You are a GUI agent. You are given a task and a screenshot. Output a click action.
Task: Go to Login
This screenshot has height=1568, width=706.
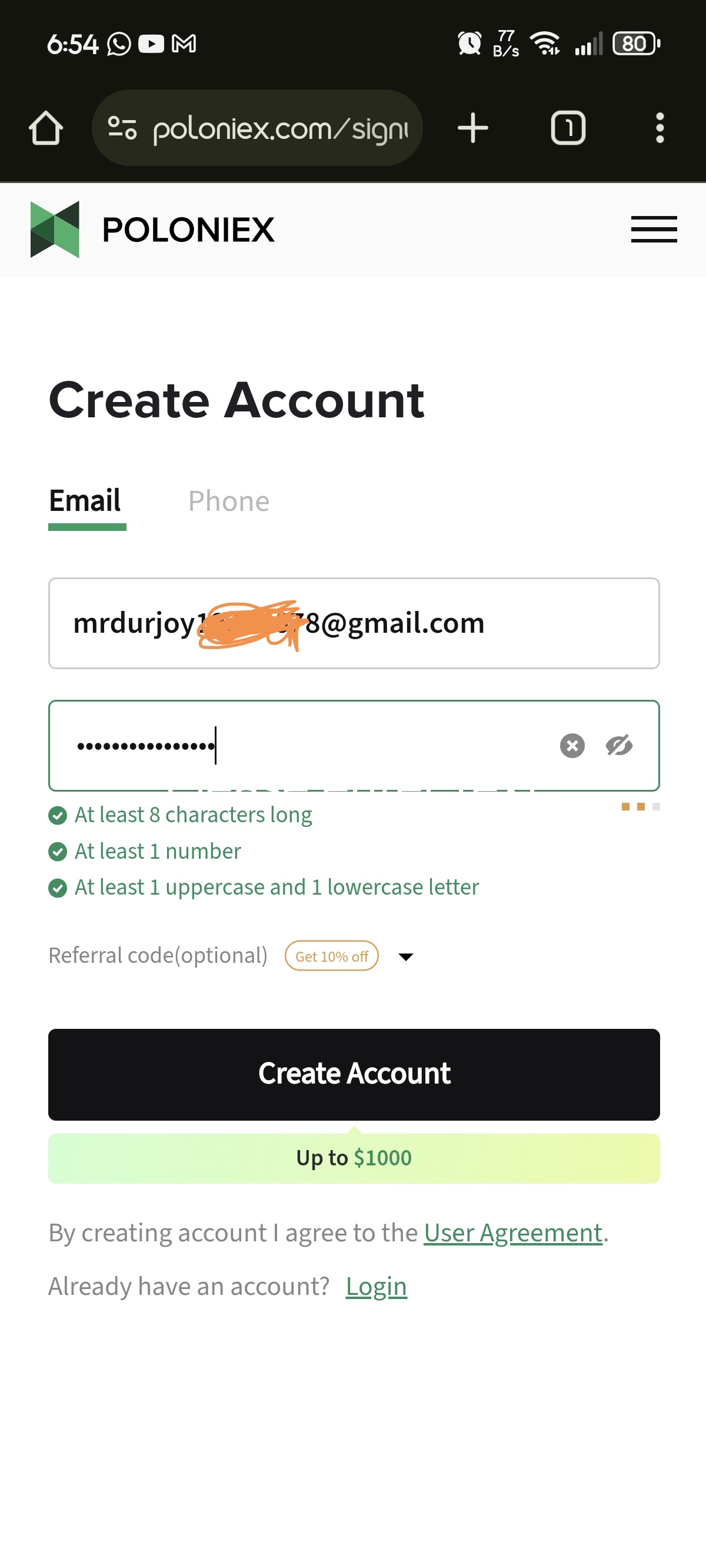[376, 1287]
